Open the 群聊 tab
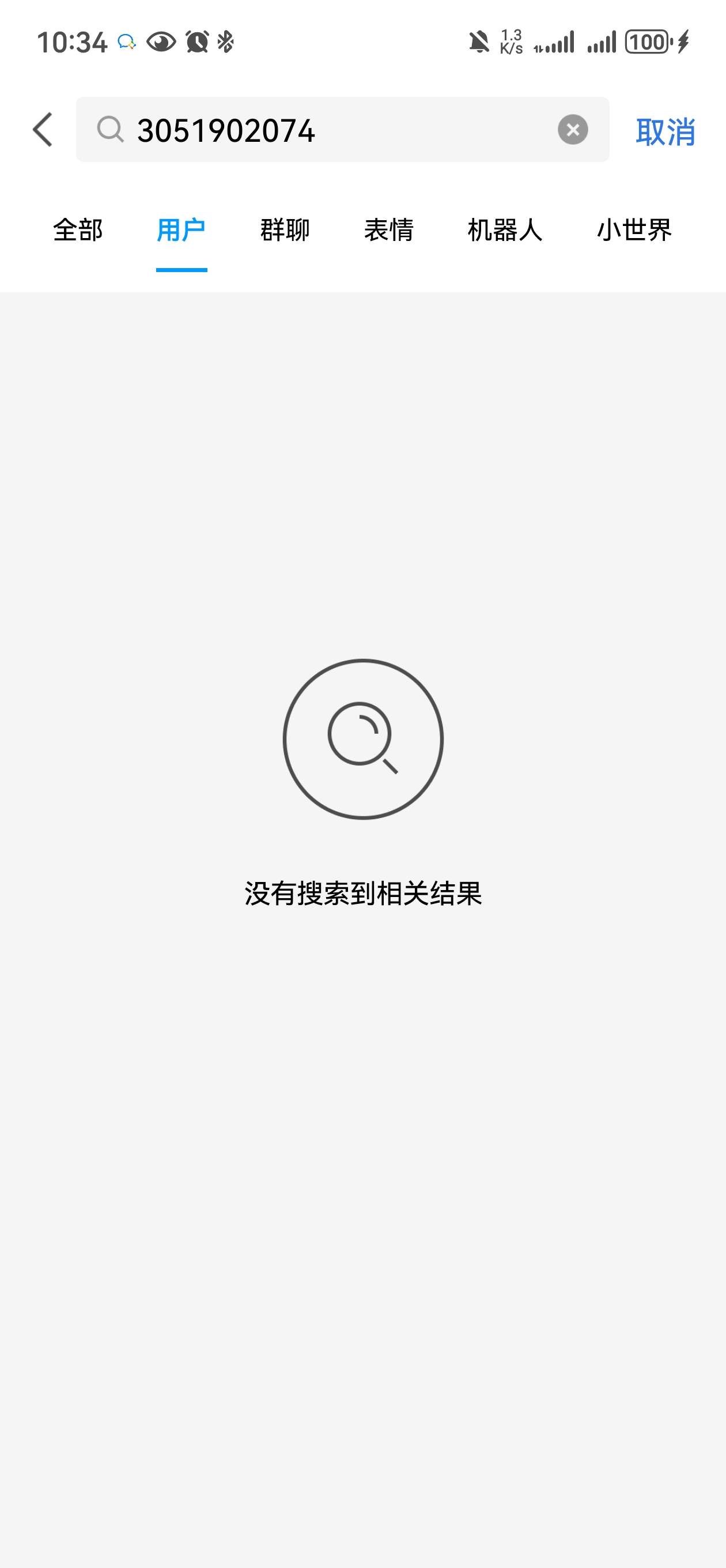The width and height of the screenshot is (726, 1568). [x=285, y=230]
